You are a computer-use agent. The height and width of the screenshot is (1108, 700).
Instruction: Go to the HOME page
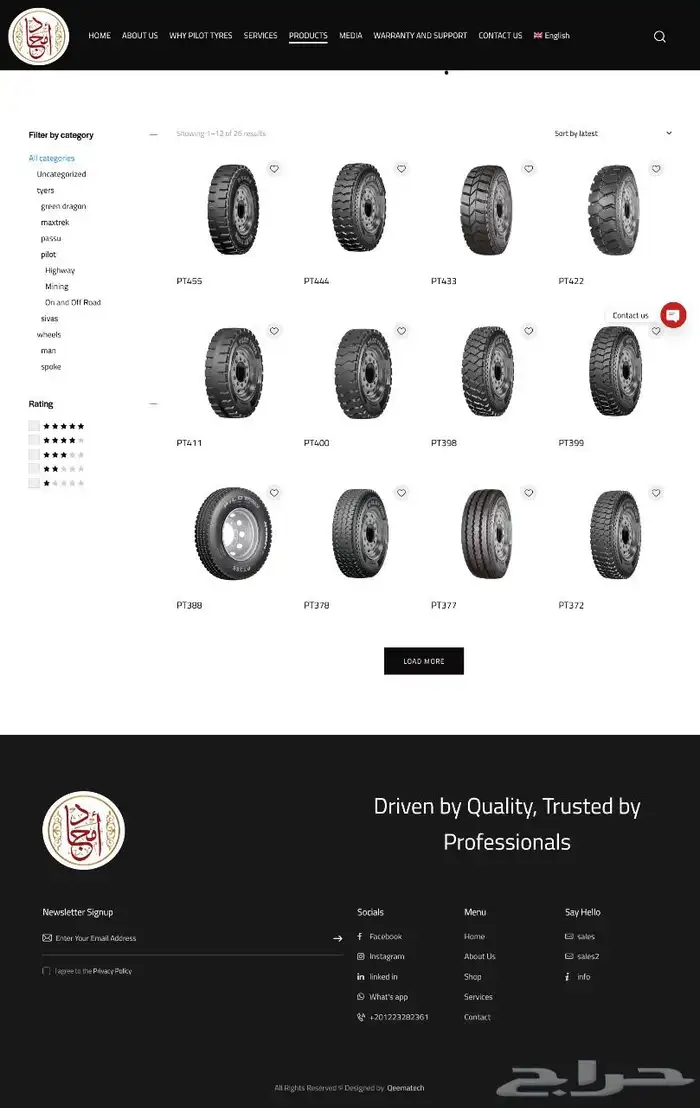tap(99, 35)
